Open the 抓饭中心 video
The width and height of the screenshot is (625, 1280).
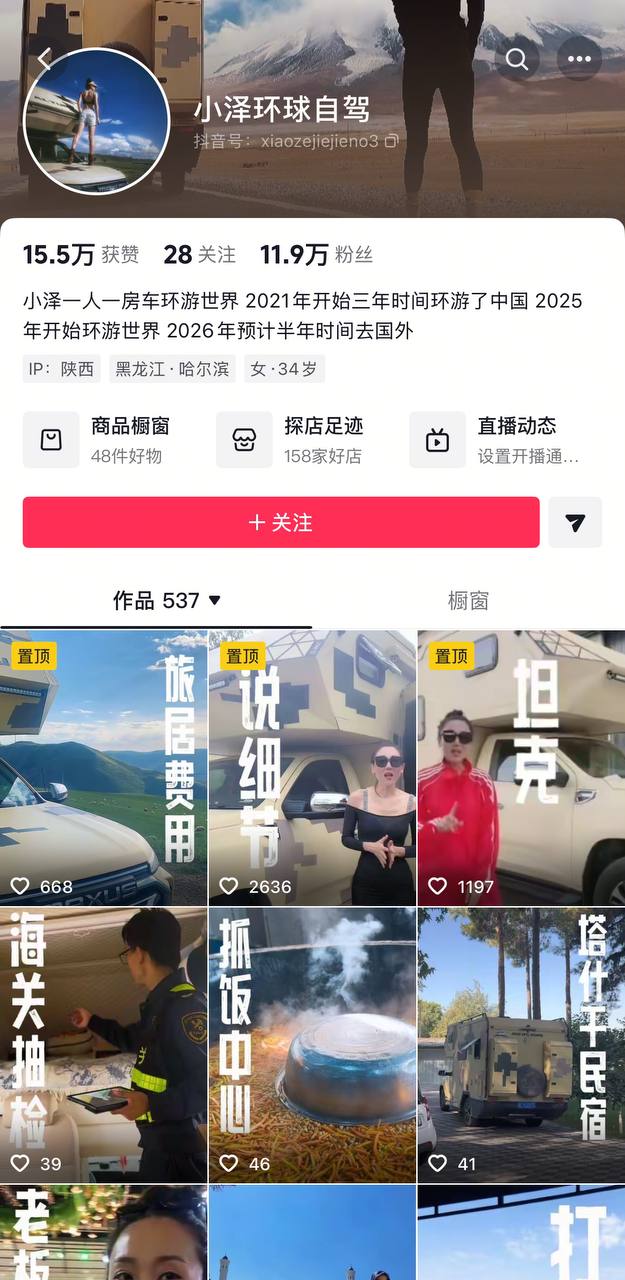coord(312,1044)
